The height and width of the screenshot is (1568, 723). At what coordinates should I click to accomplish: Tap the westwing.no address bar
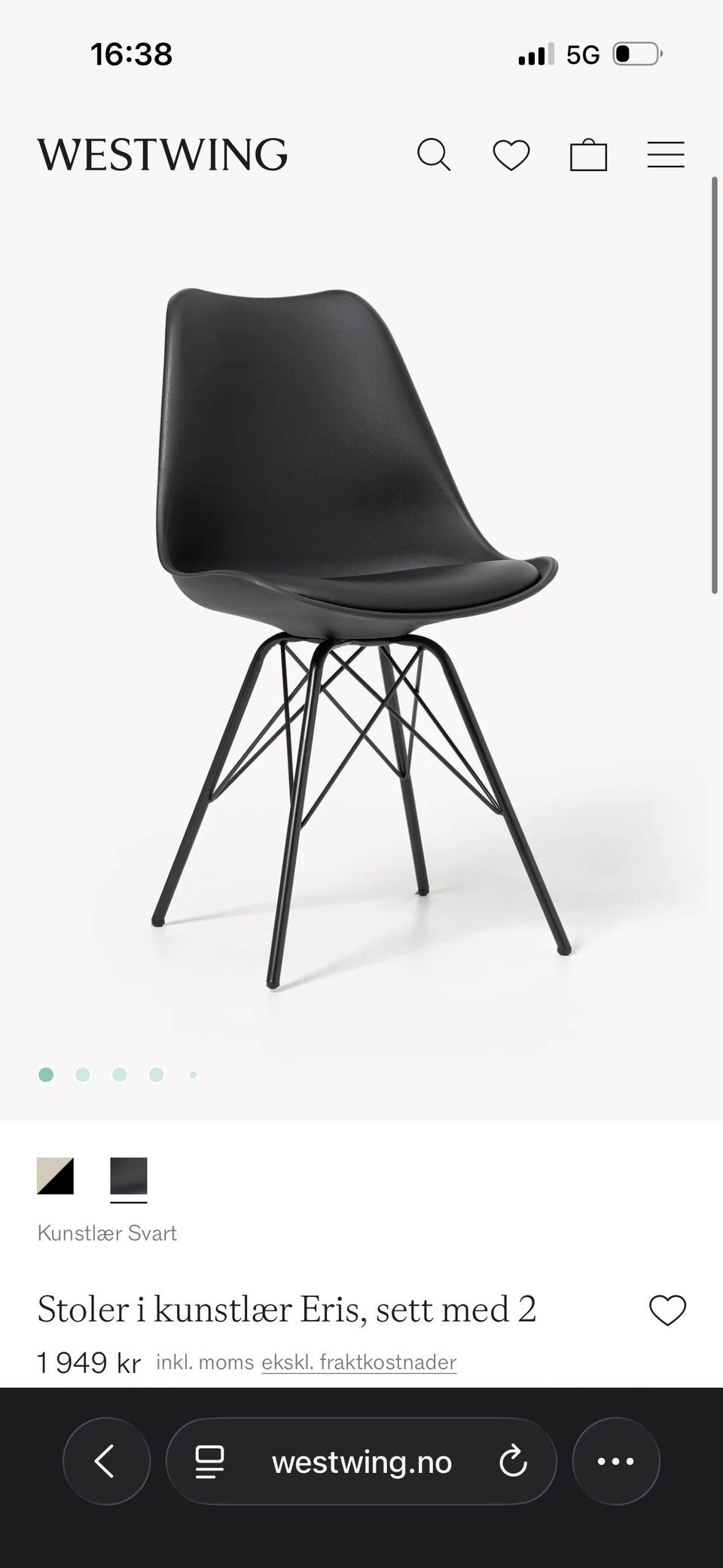coord(361,1462)
